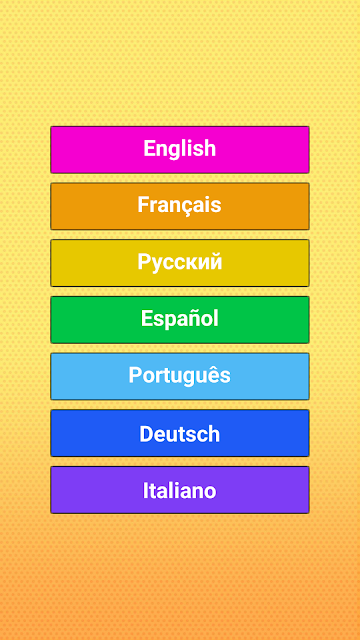The image size is (360, 640).
Task: Pick Español from the language list
Action: [x=180, y=320]
